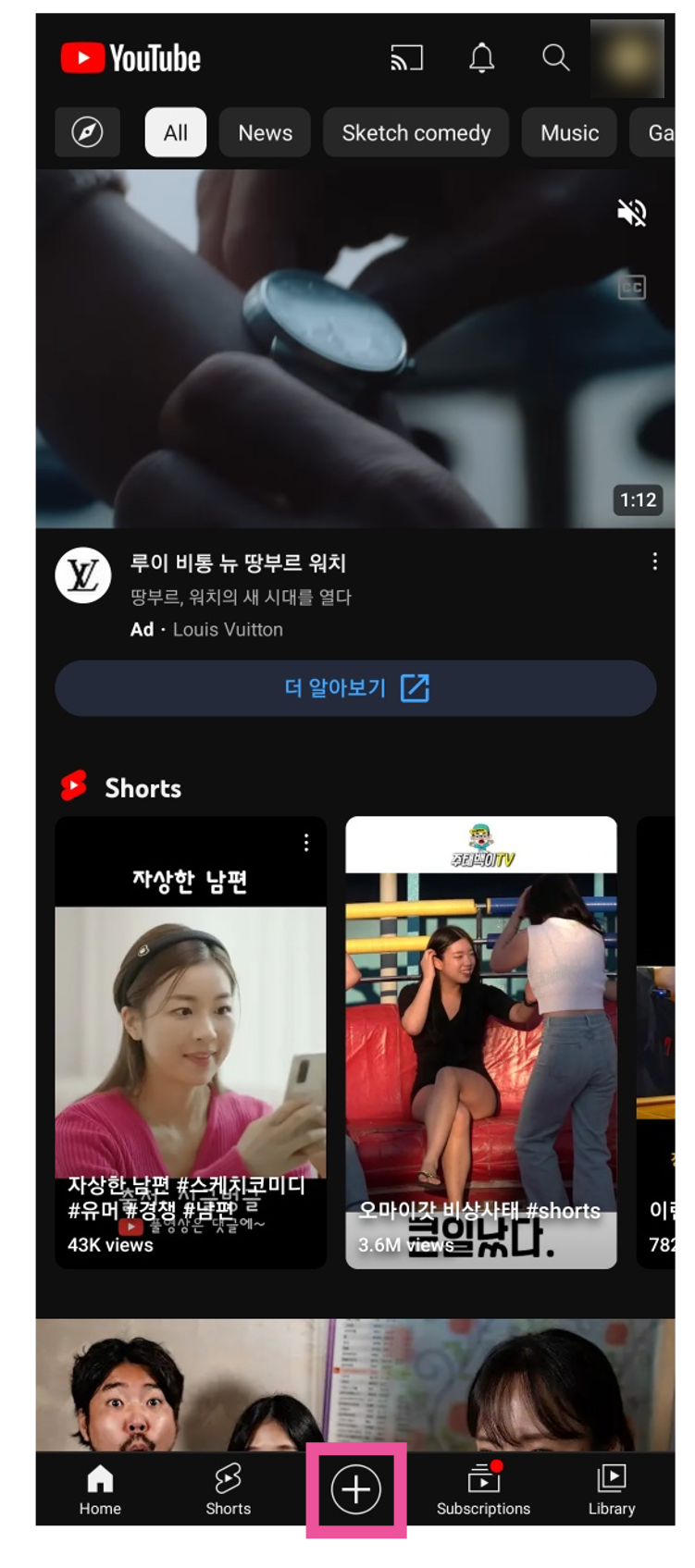This screenshot has width=695, height=1568.
Task: Open options for 자상한 남편 short
Action: [x=306, y=843]
